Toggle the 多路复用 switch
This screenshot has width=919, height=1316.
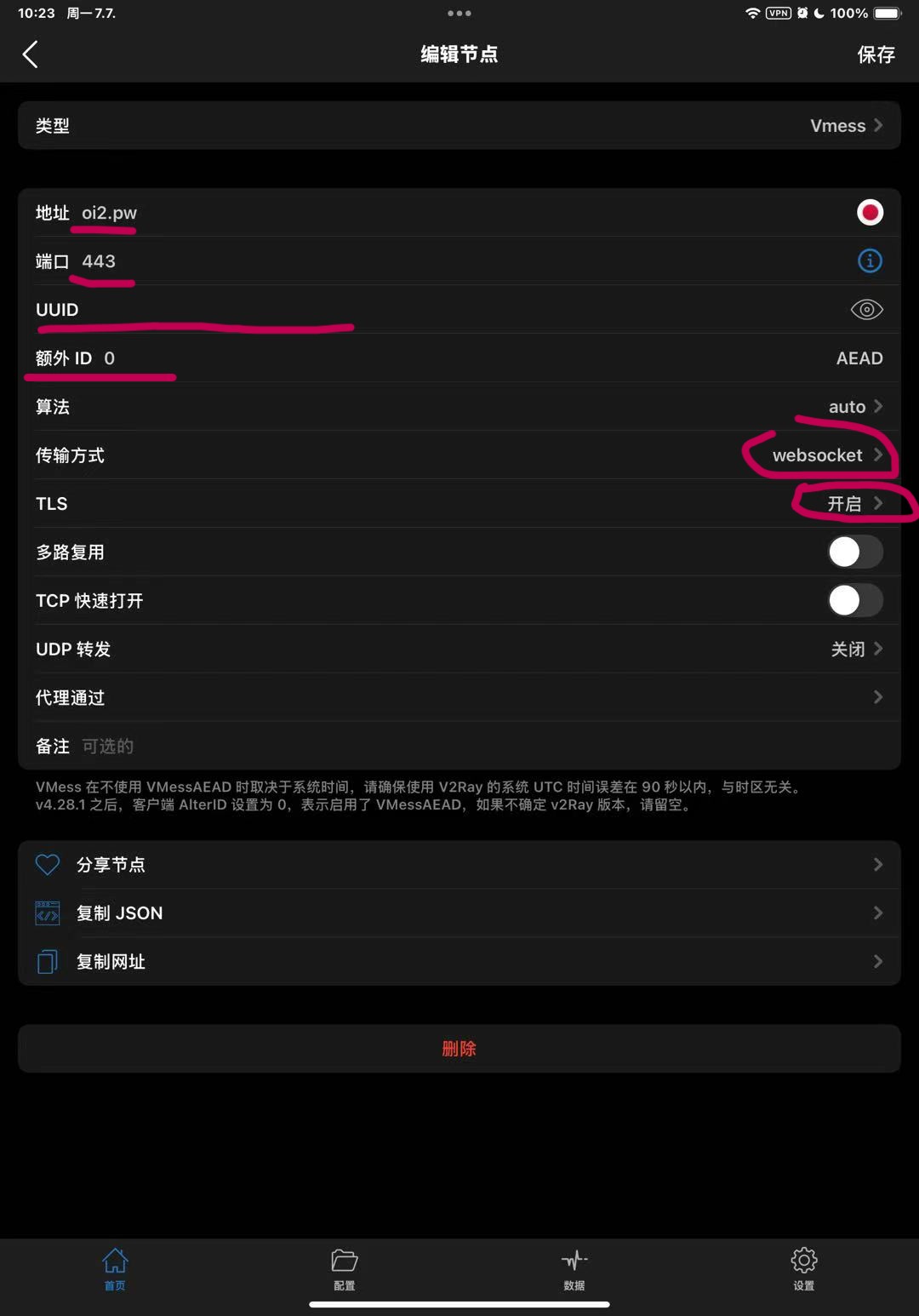[x=854, y=552]
